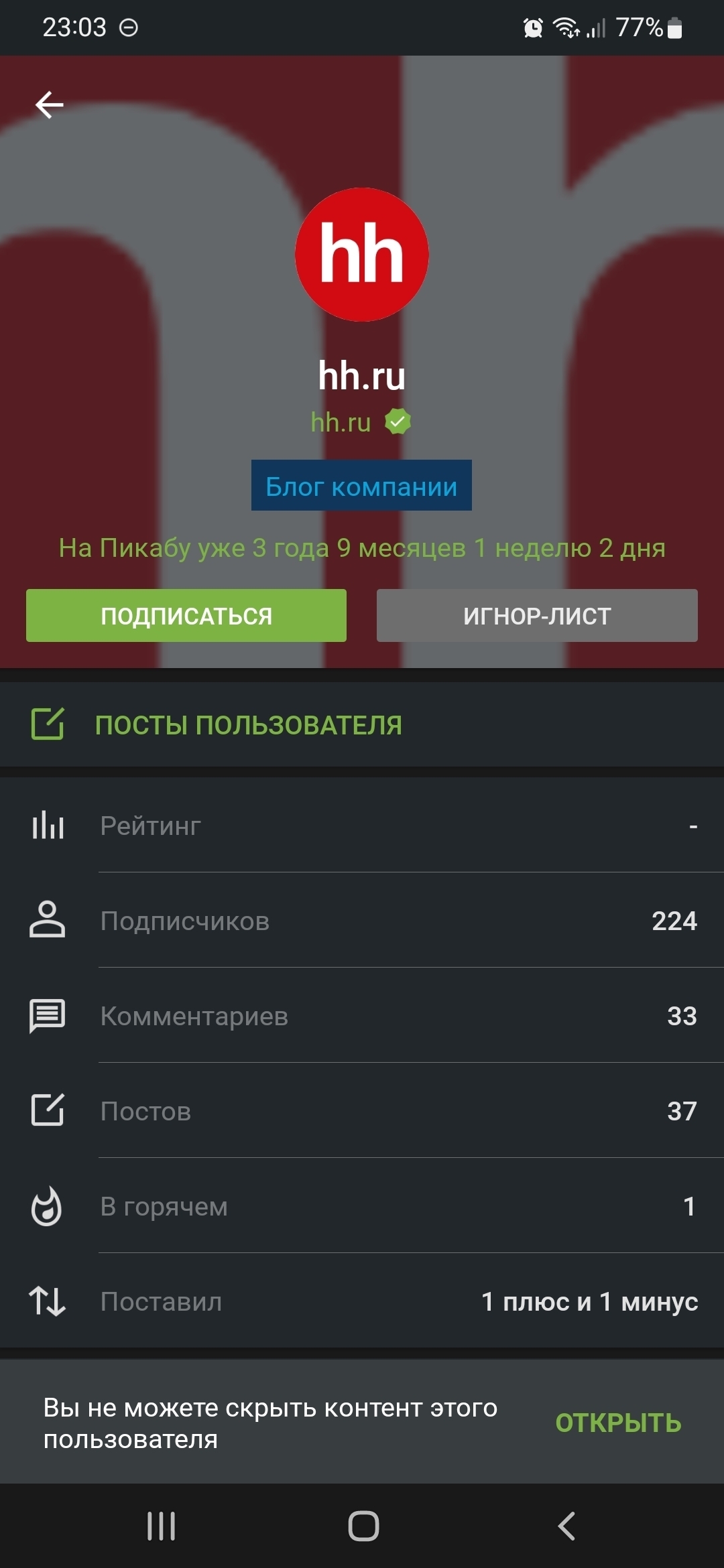Subscribe with the ПОДПИСАТЬСЯ button
This screenshot has width=724, height=1568.
point(186,616)
